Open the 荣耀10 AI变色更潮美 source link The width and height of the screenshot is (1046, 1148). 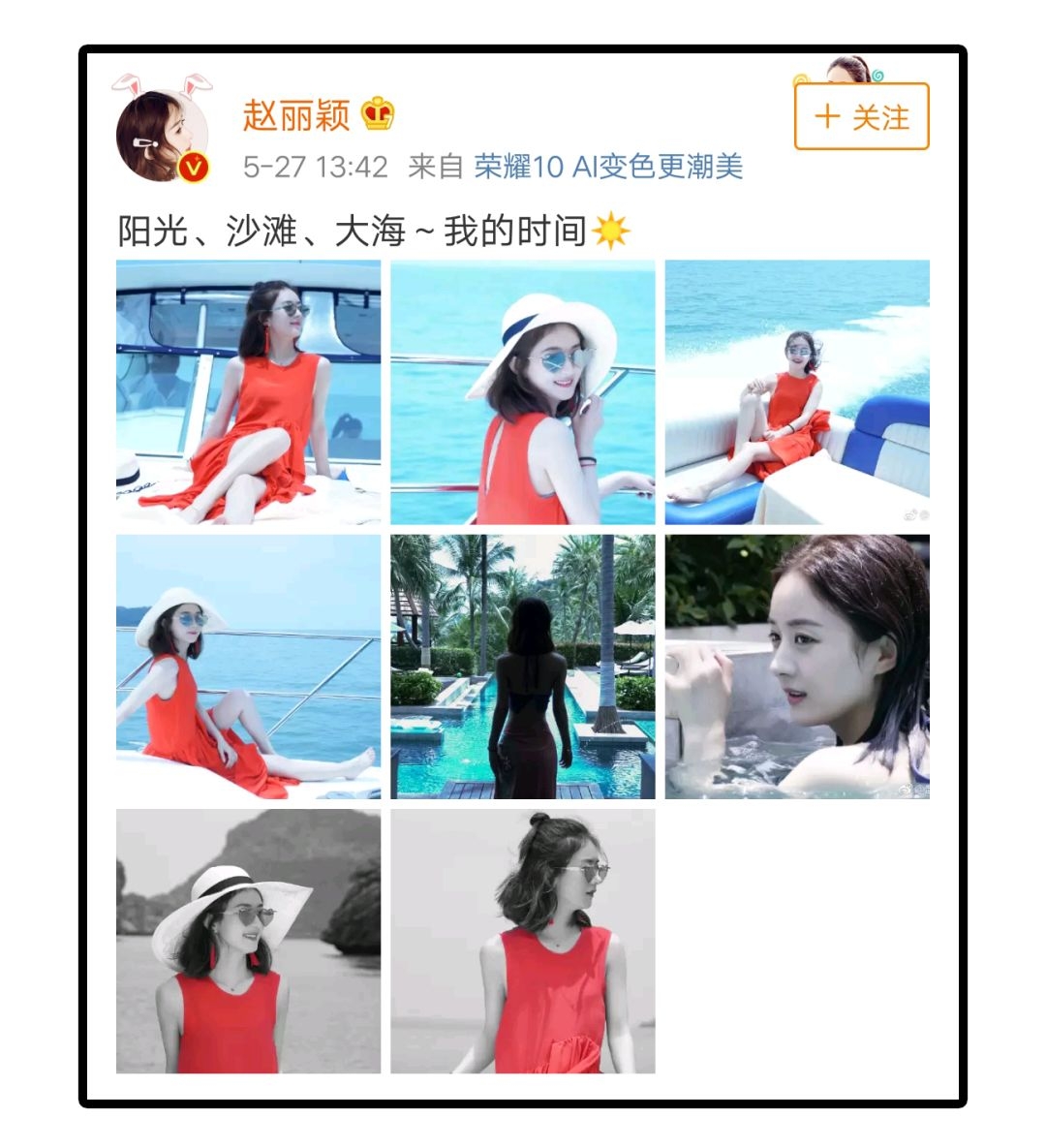(x=608, y=167)
